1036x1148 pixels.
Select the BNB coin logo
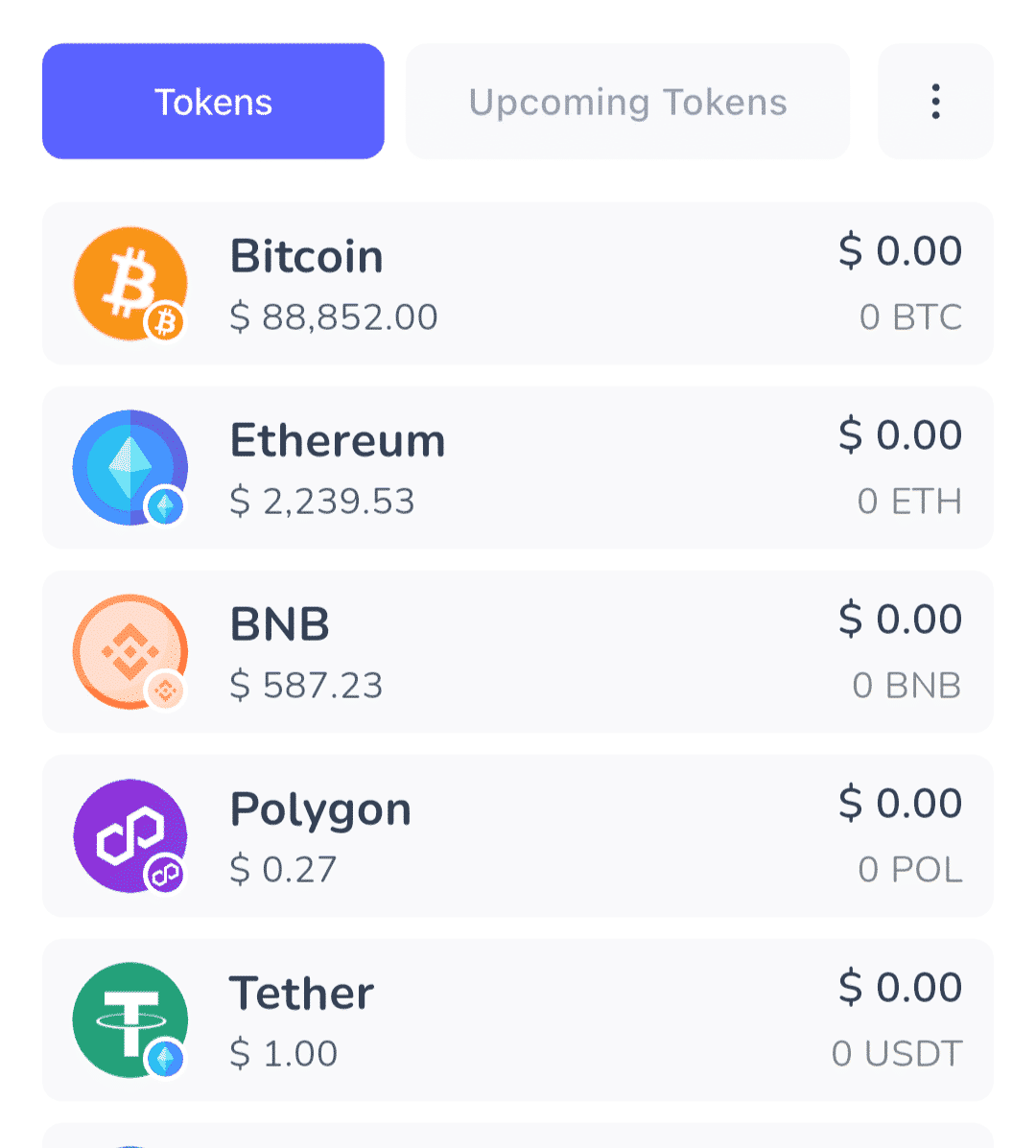pos(129,650)
